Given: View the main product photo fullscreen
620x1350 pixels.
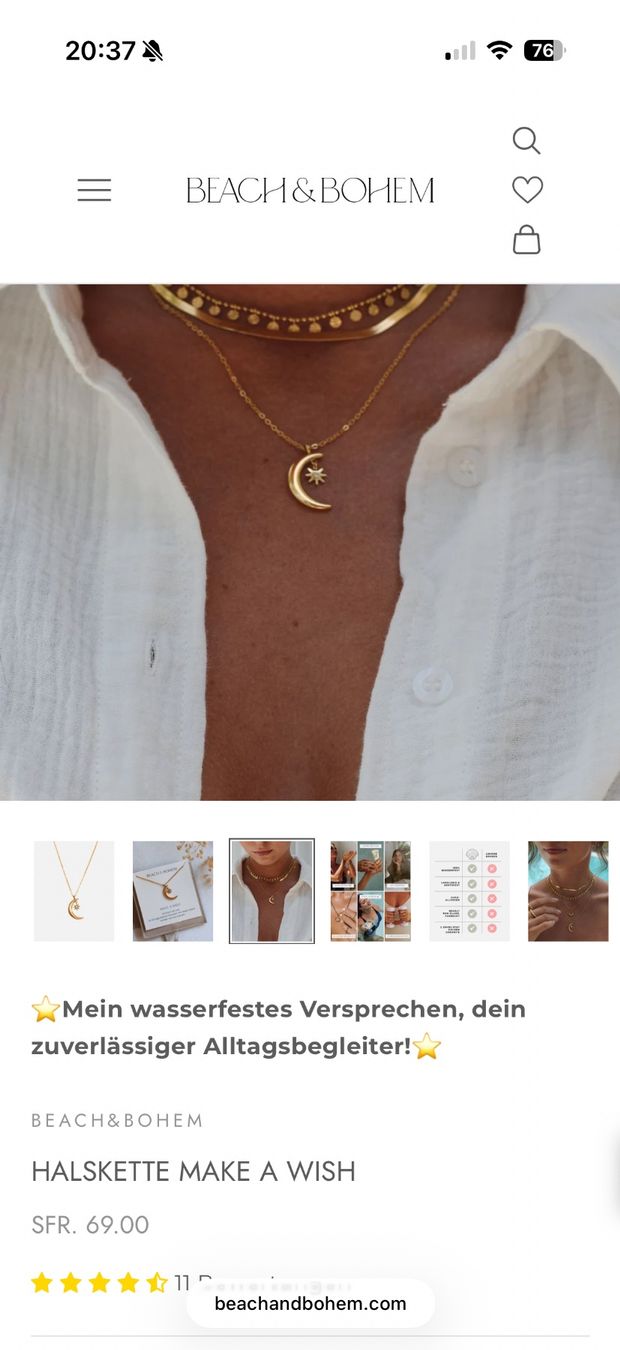Looking at the screenshot, I should 310,542.
